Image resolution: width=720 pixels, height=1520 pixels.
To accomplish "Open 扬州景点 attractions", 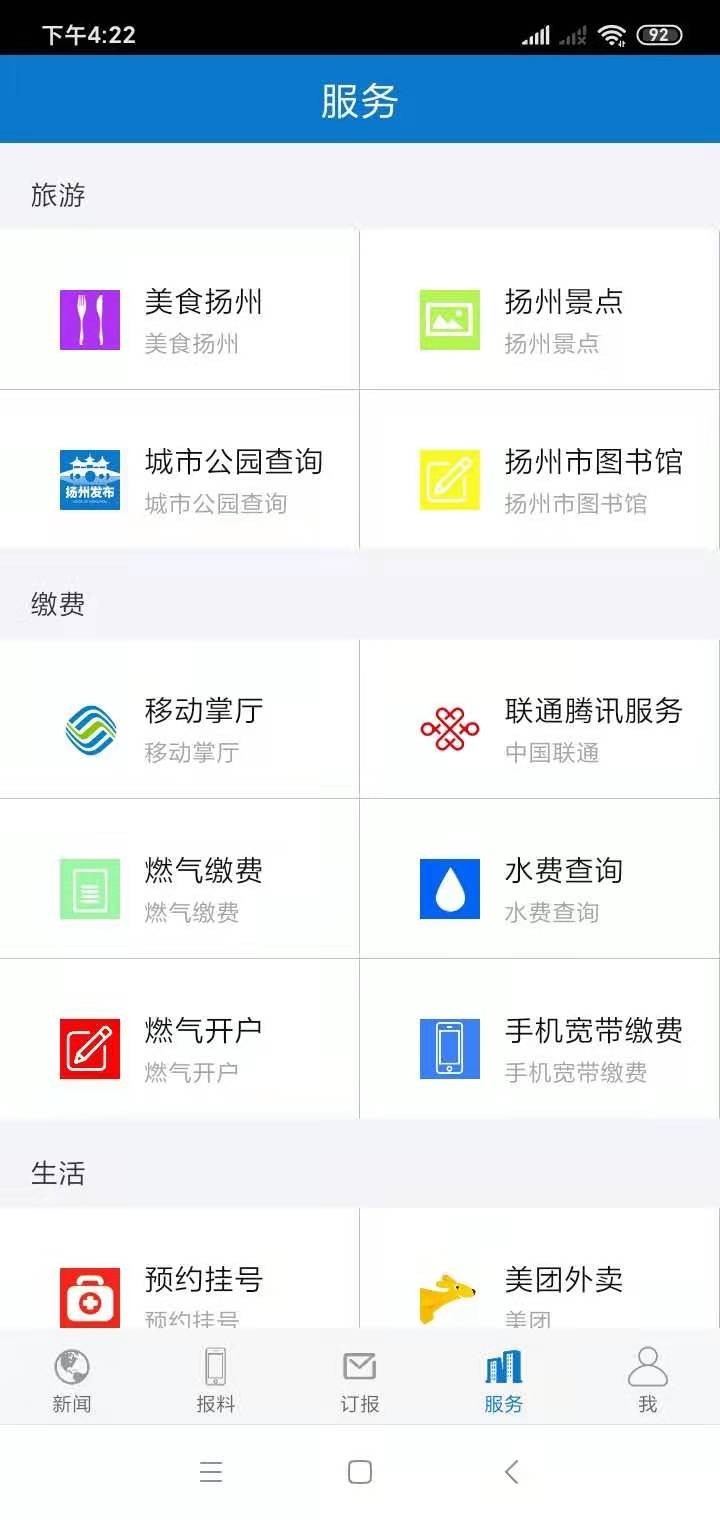I will coord(540,319).
